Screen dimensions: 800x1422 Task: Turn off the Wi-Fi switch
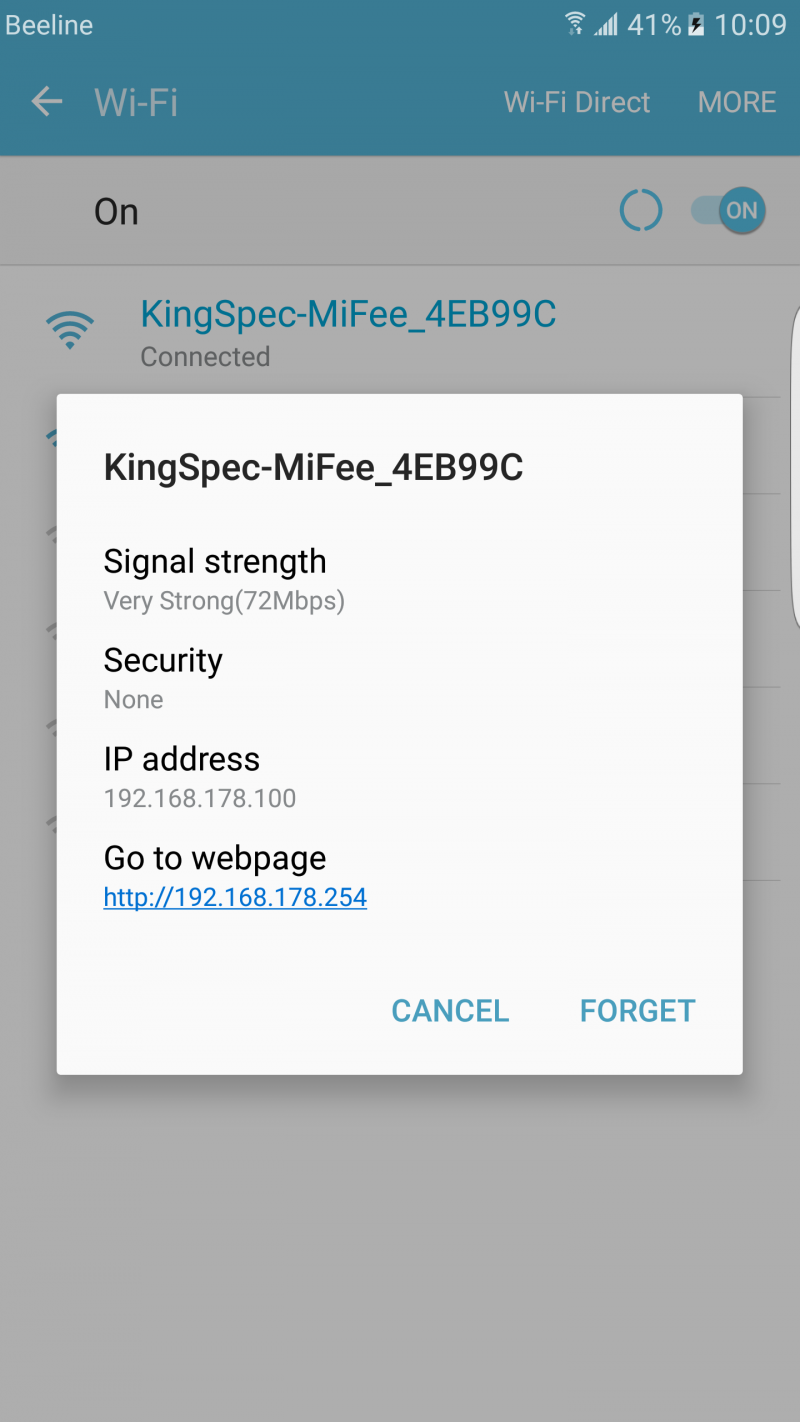click(728, 211)
